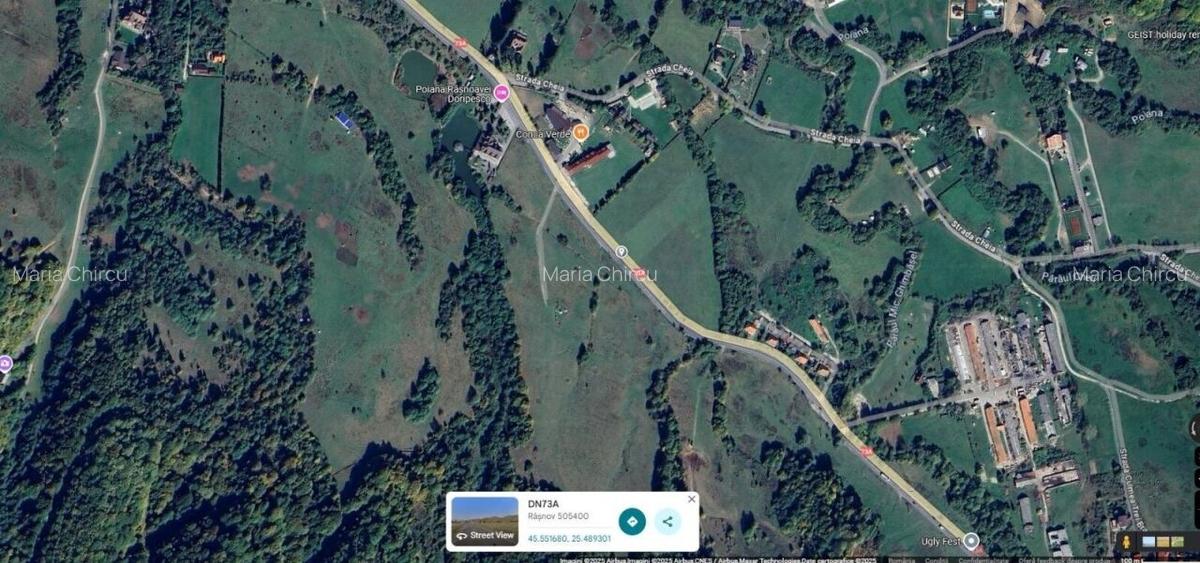The width and height of the screenshot is (1200, 563).
Task: Share the DN73A location
Action: 667,521
